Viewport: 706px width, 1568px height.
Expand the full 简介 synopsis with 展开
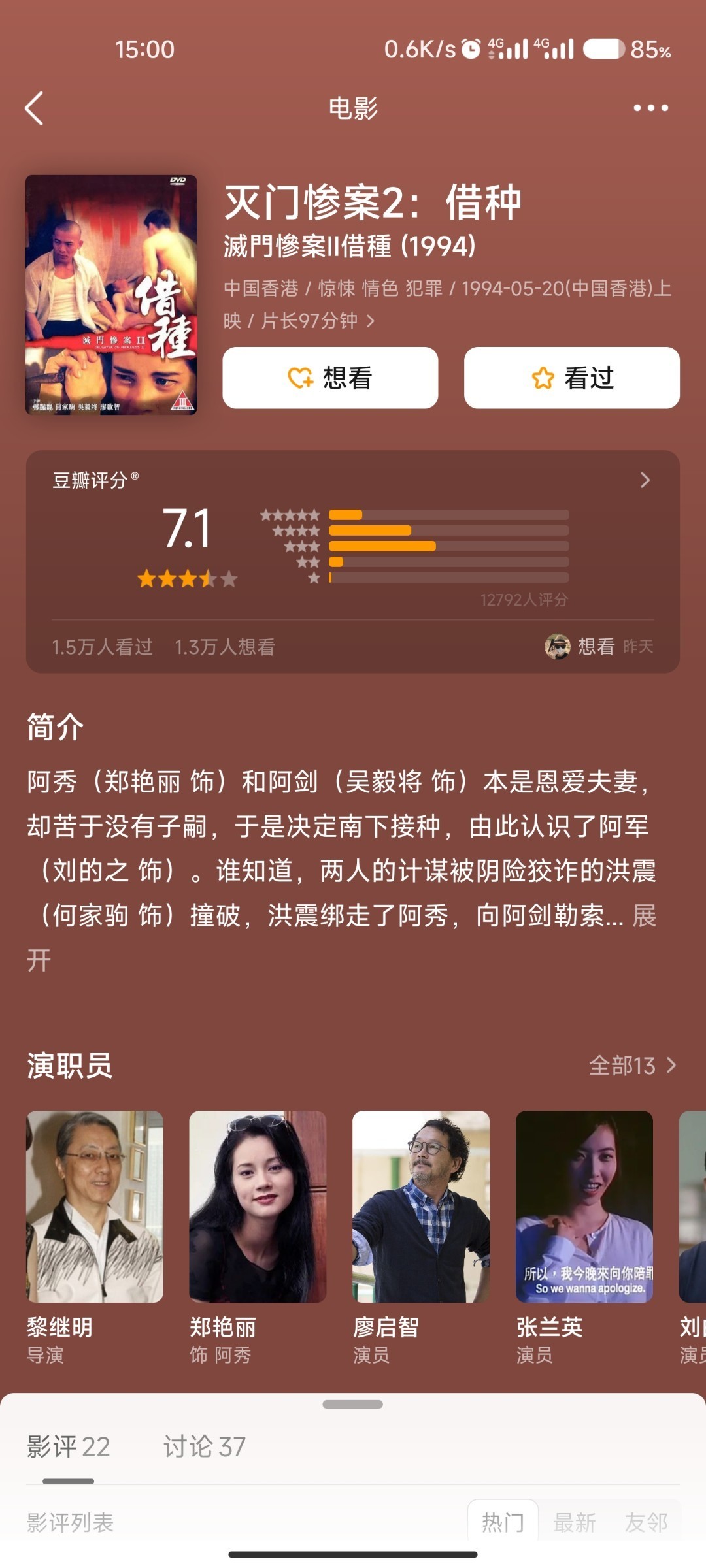[644, 916]
